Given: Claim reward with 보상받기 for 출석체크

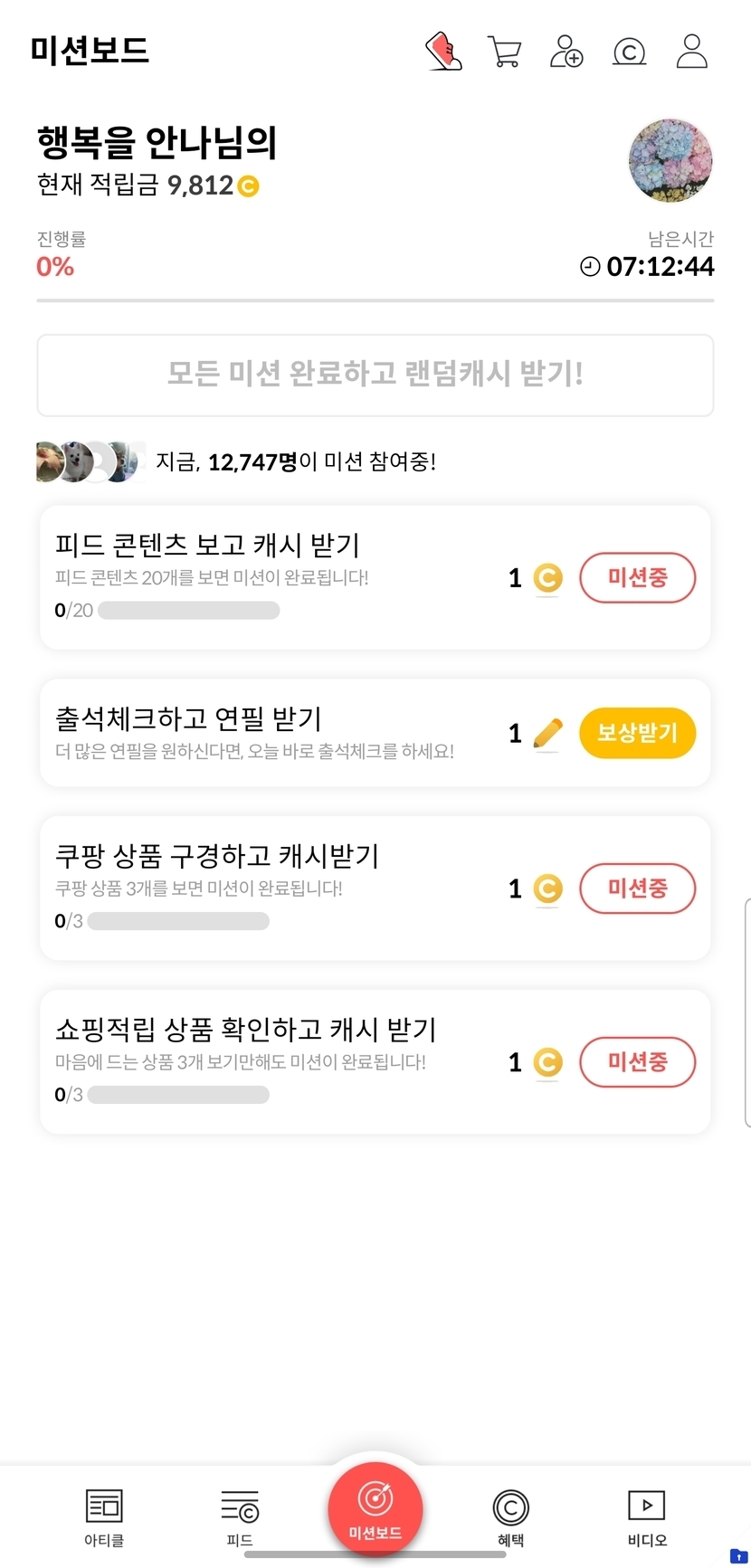Looking at the screenshot, I should pyautogui.click(x=637, y=733).
